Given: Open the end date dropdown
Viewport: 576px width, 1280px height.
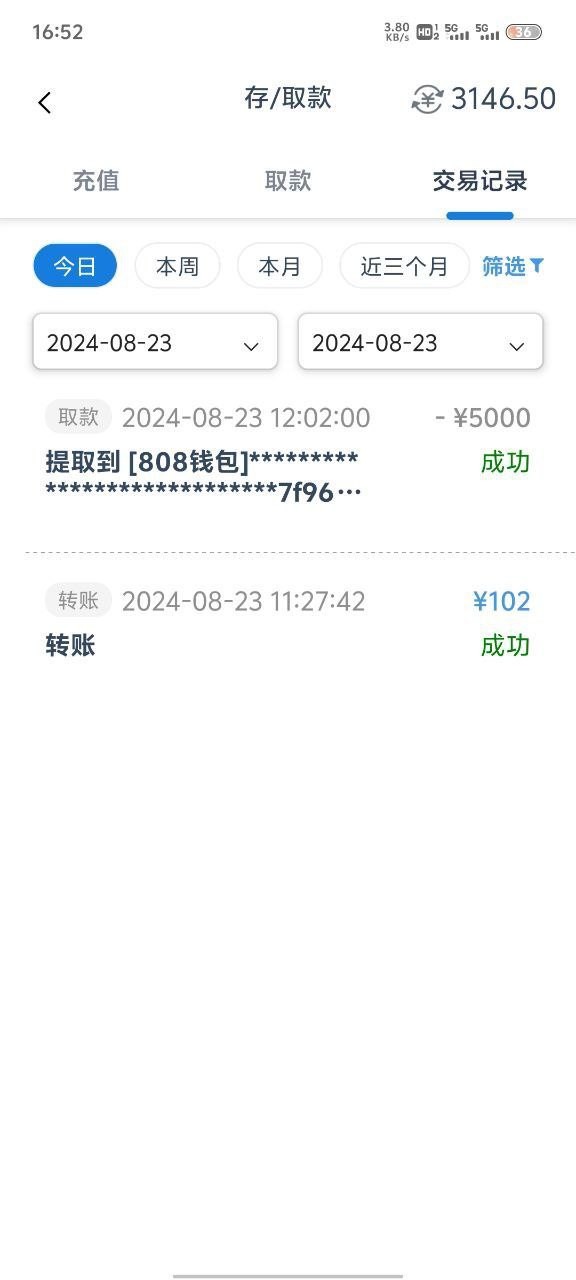Looking at the screenshot, I should point(420,342).
